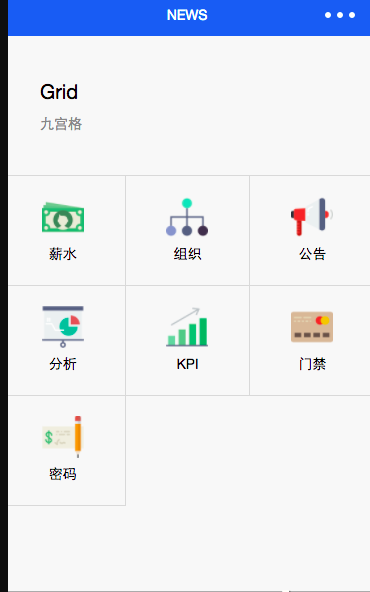Viewport: 370px width, 592px height.
Task: Select the 密码 password grid item
Action: point(66,450)
